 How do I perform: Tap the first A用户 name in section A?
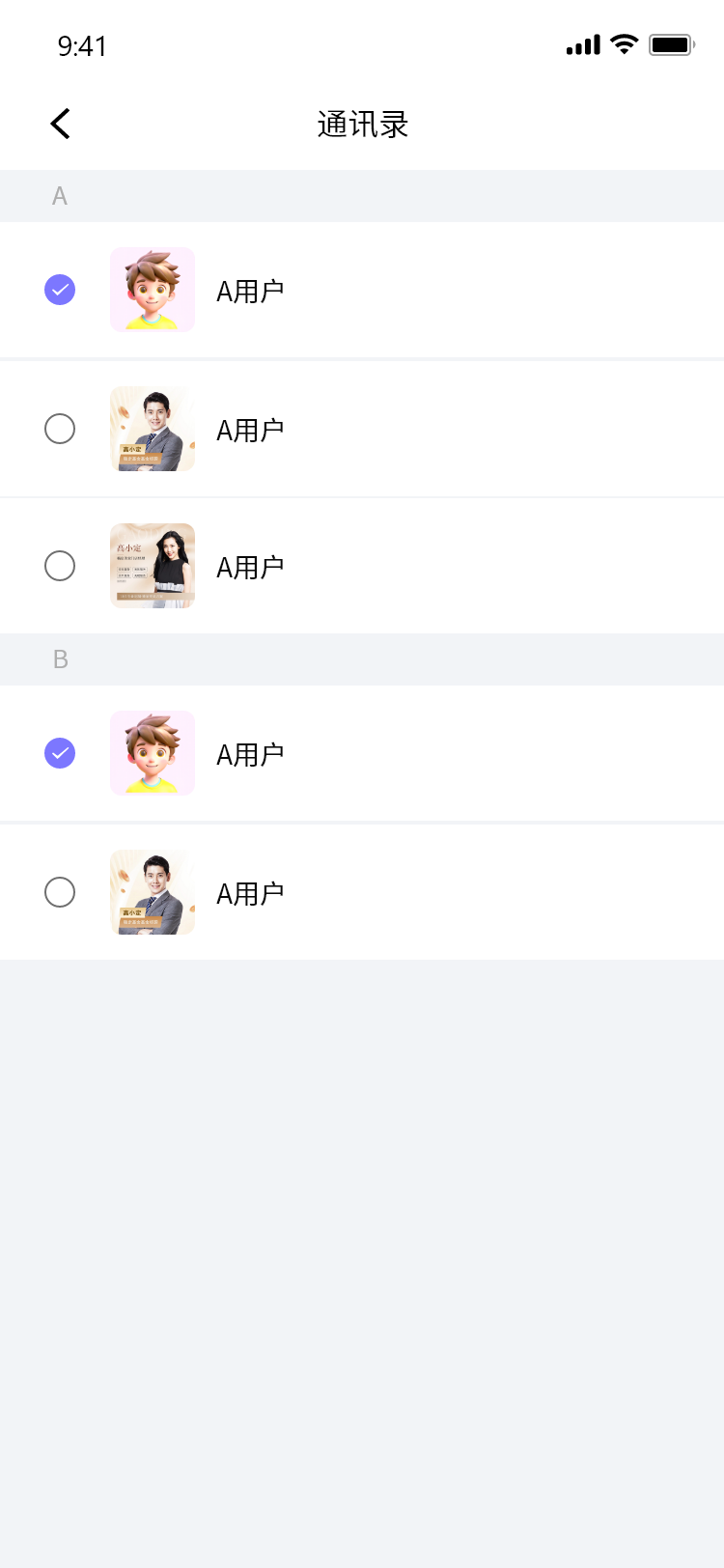pyautogui.click(x=250, y=290)
